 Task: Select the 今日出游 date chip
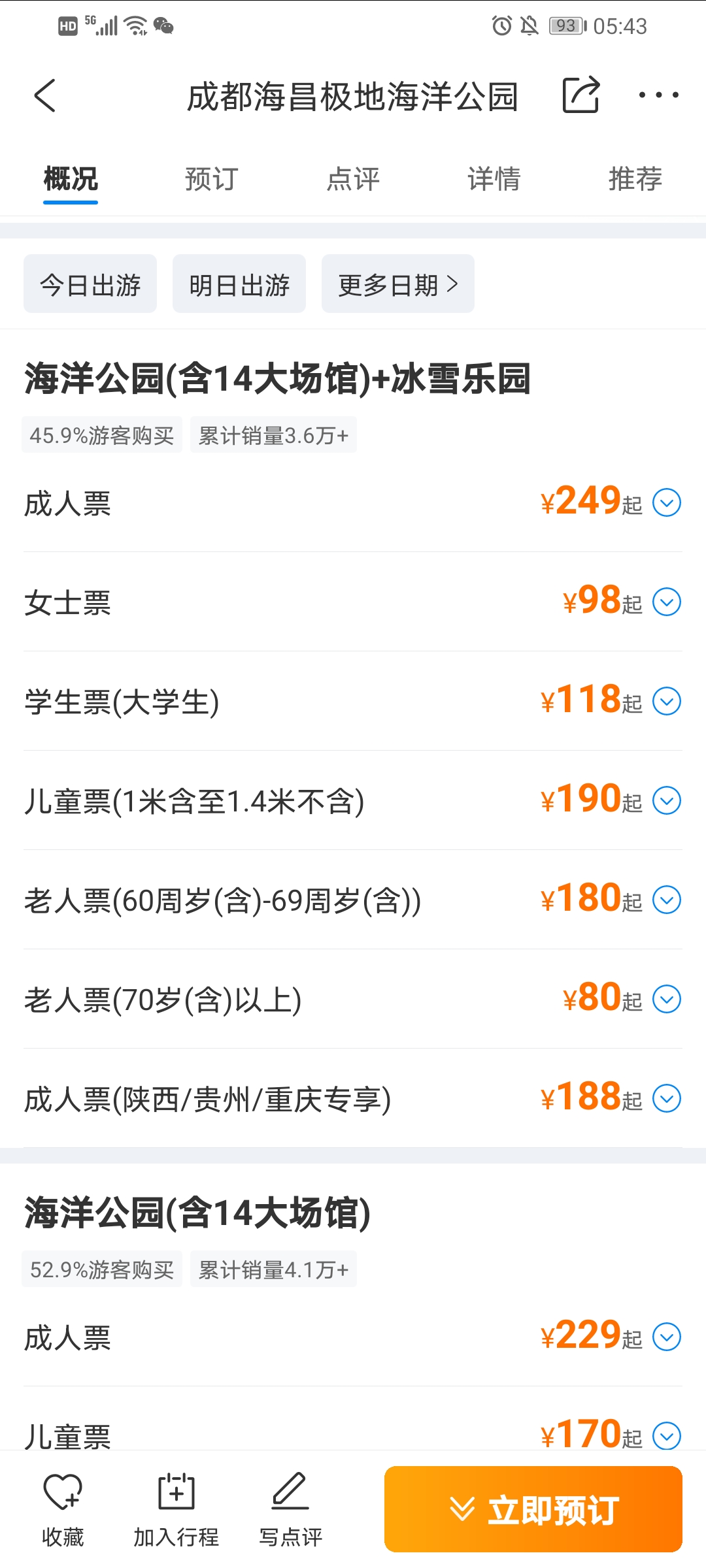tap(90, 284)
